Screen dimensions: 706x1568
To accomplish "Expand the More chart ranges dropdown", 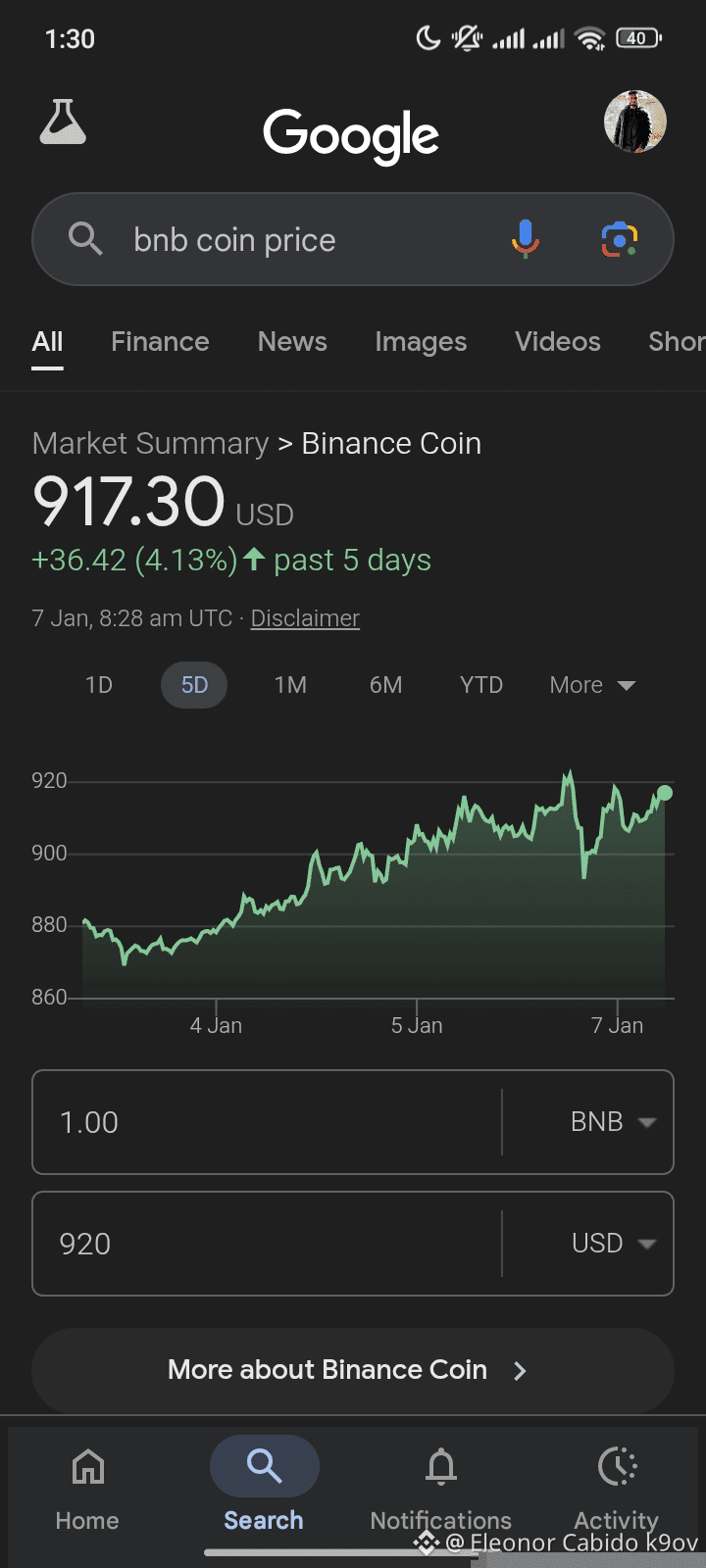I will pyautogui.click(x=592, y=685).
